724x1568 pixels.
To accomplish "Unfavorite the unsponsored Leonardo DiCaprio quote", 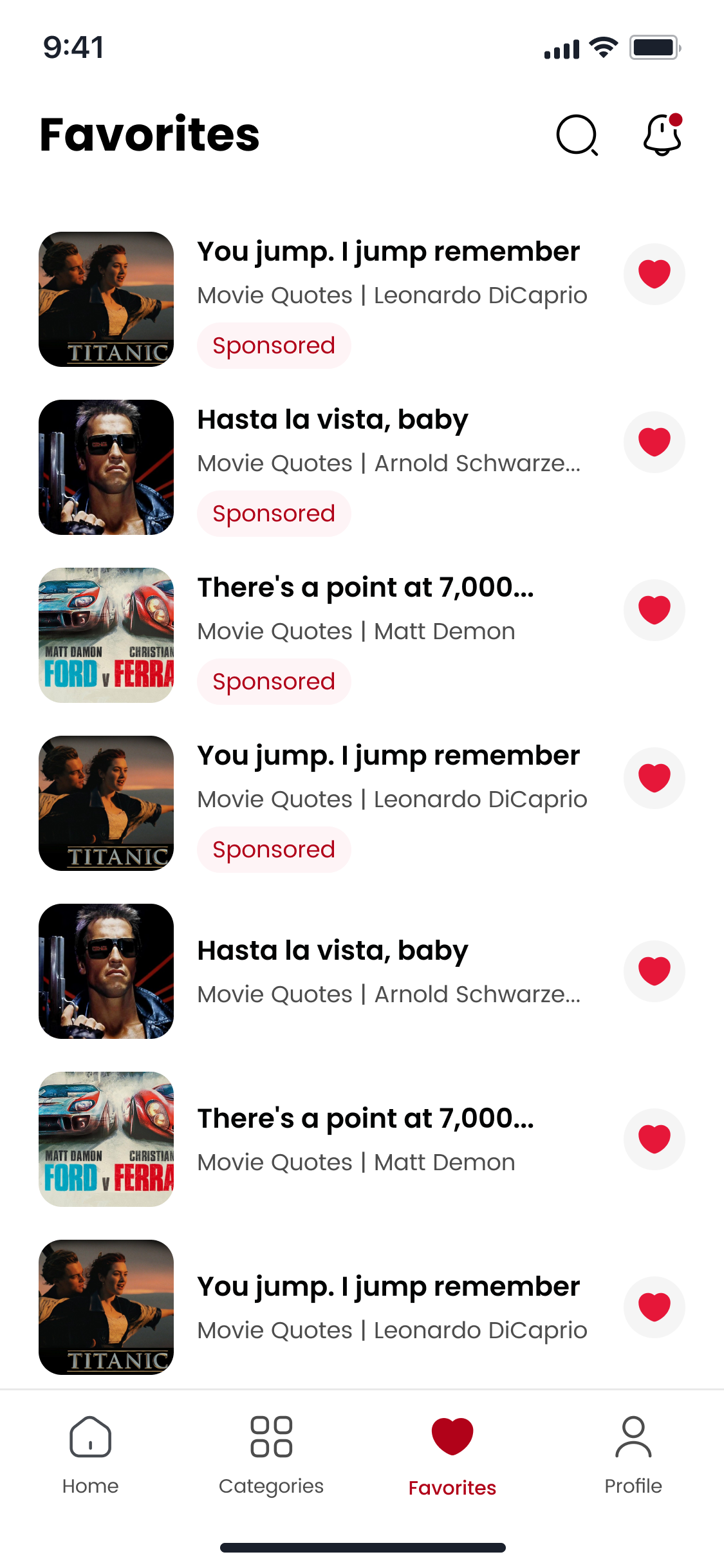I will [654, 1307].
